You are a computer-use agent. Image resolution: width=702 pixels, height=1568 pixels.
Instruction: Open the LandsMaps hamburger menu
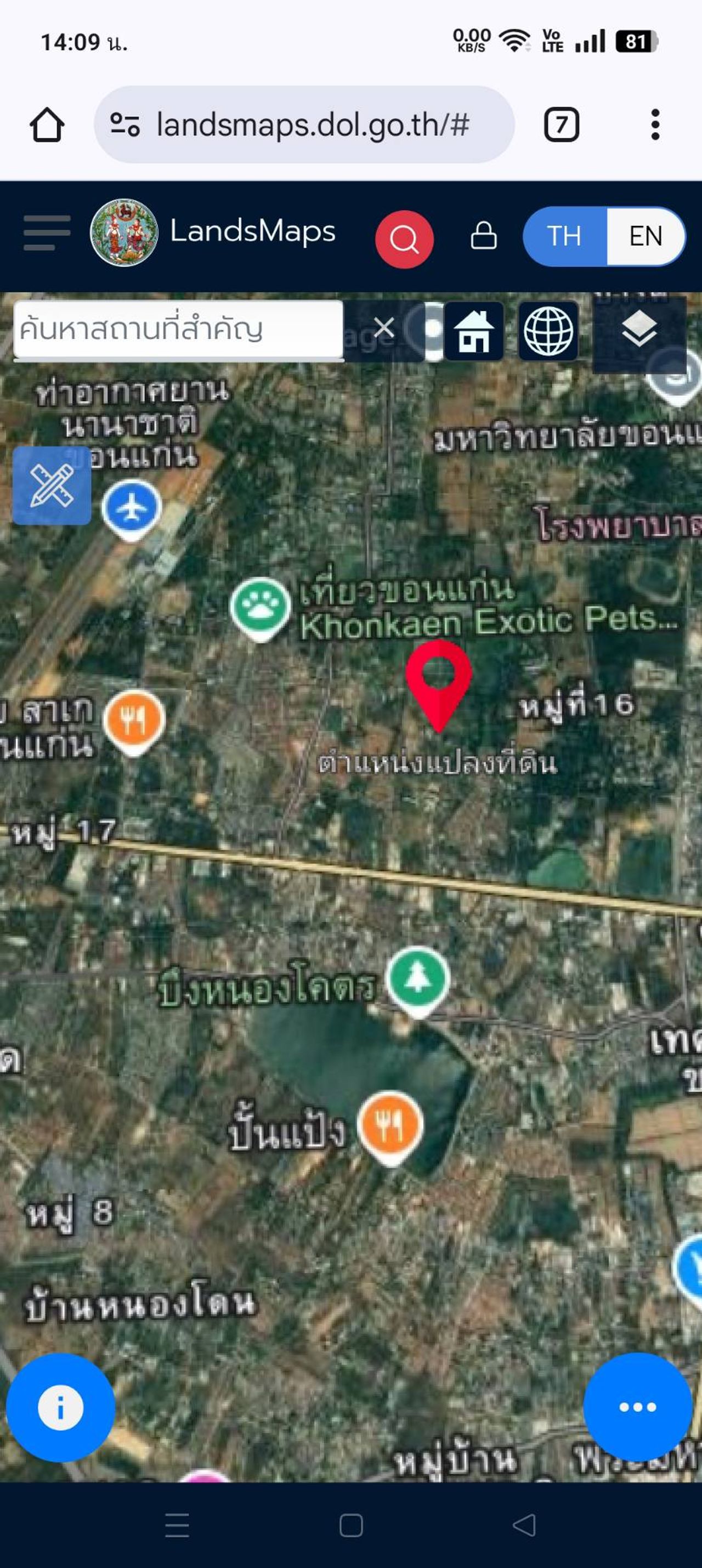pos(47,233)
